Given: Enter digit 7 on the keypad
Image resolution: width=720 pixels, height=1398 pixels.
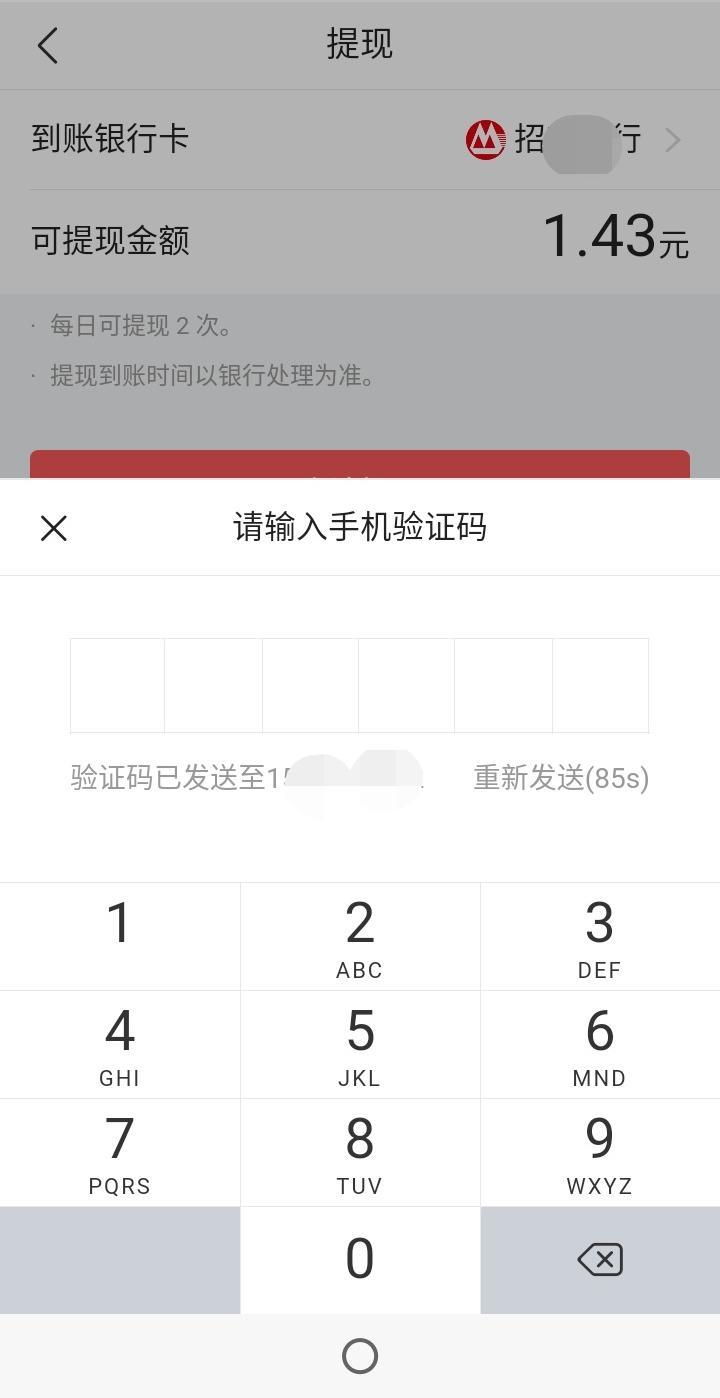Looking at the screenshot, I should pyautogui.click(x=120, y=1152).
